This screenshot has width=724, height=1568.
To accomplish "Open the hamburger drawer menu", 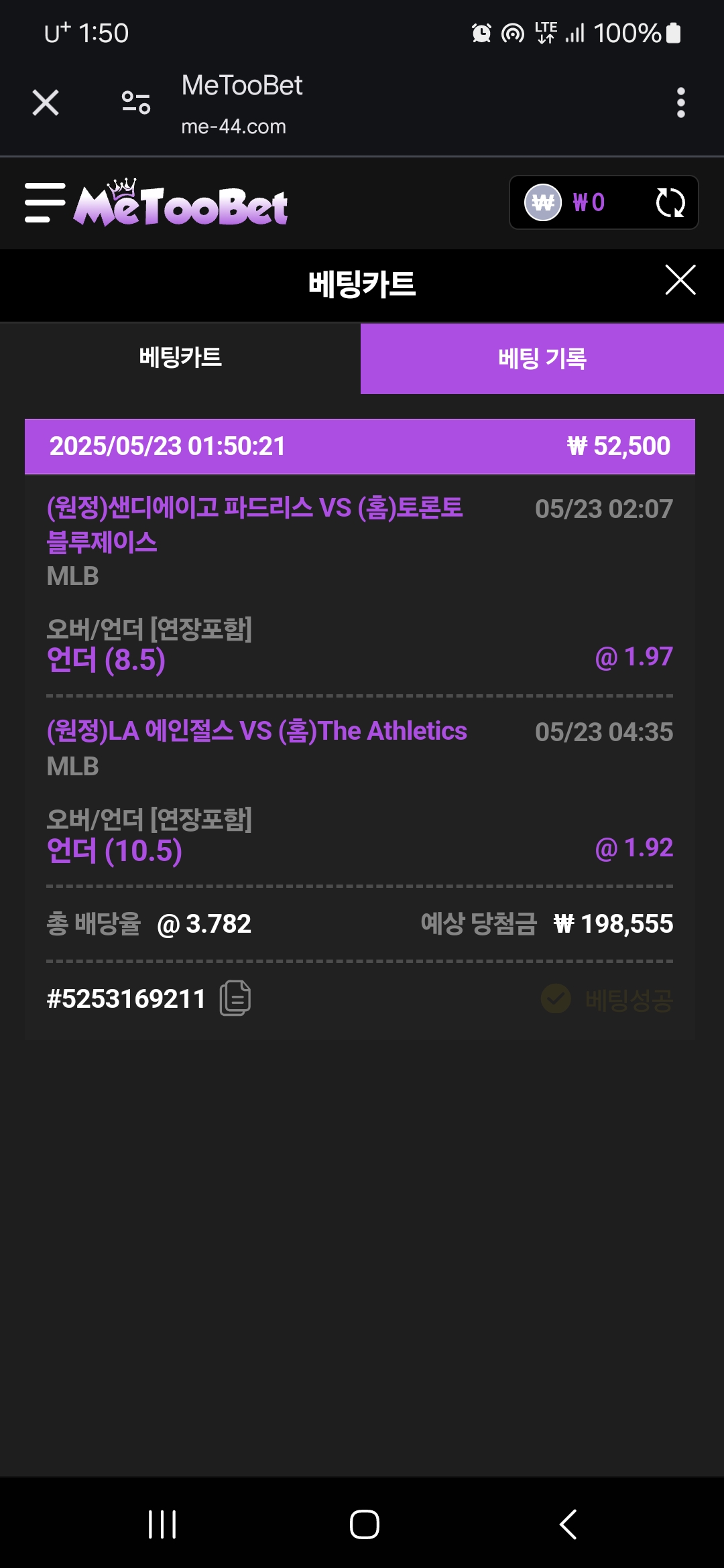I will [45, 202].
